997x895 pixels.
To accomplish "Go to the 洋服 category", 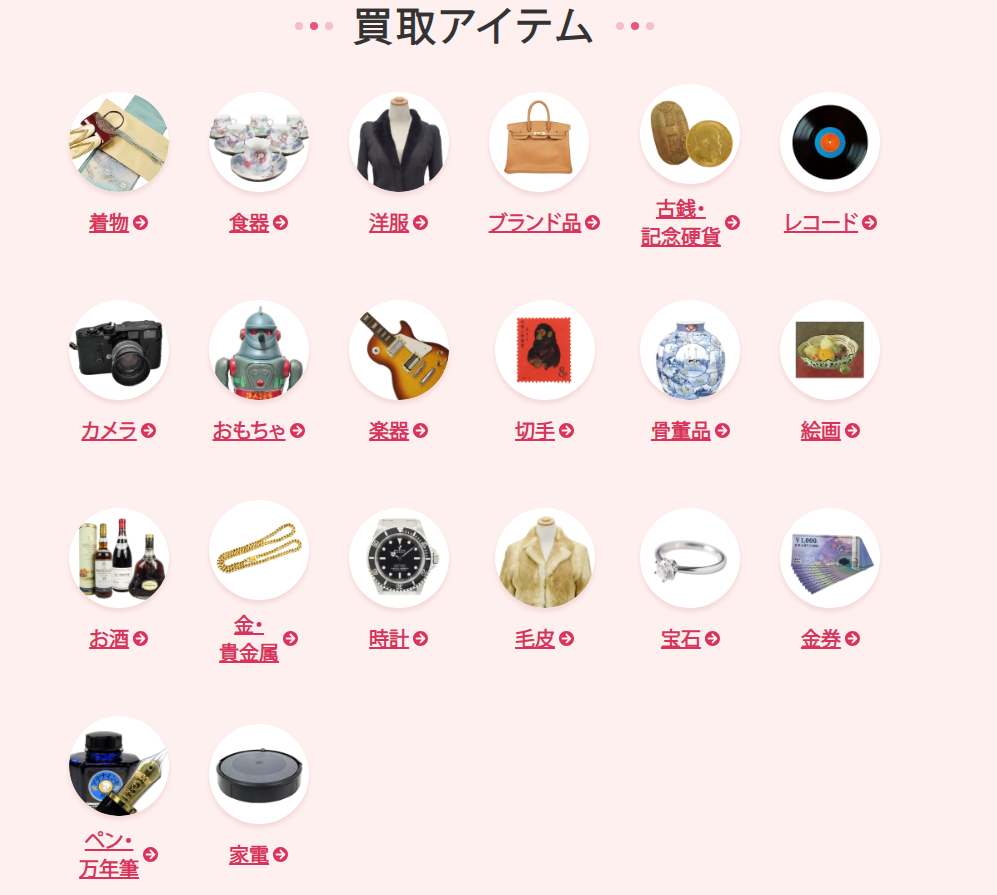I will [390, 223].
